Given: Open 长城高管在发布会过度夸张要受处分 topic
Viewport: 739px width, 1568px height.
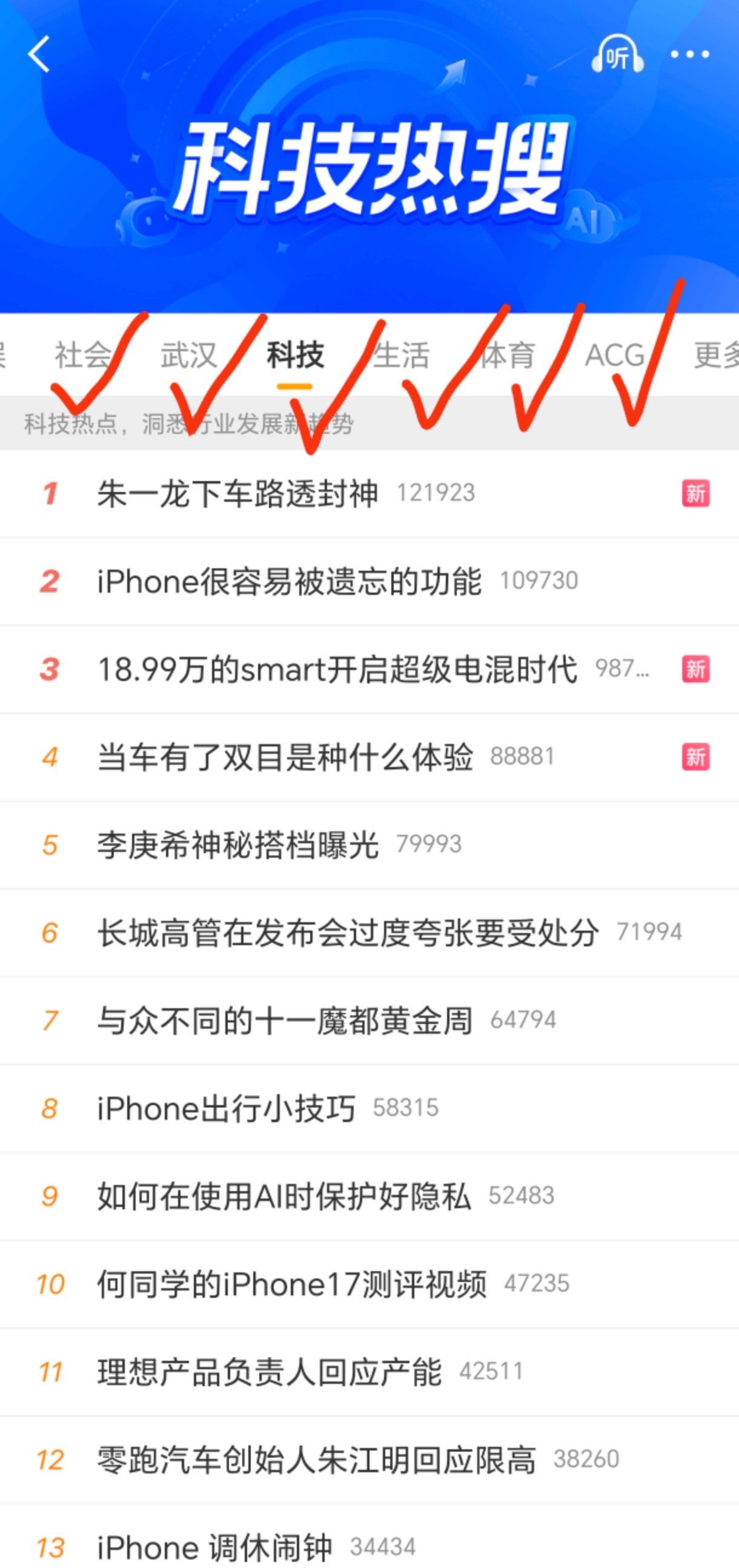Looking at the screenshot, I should coord(348,933).
